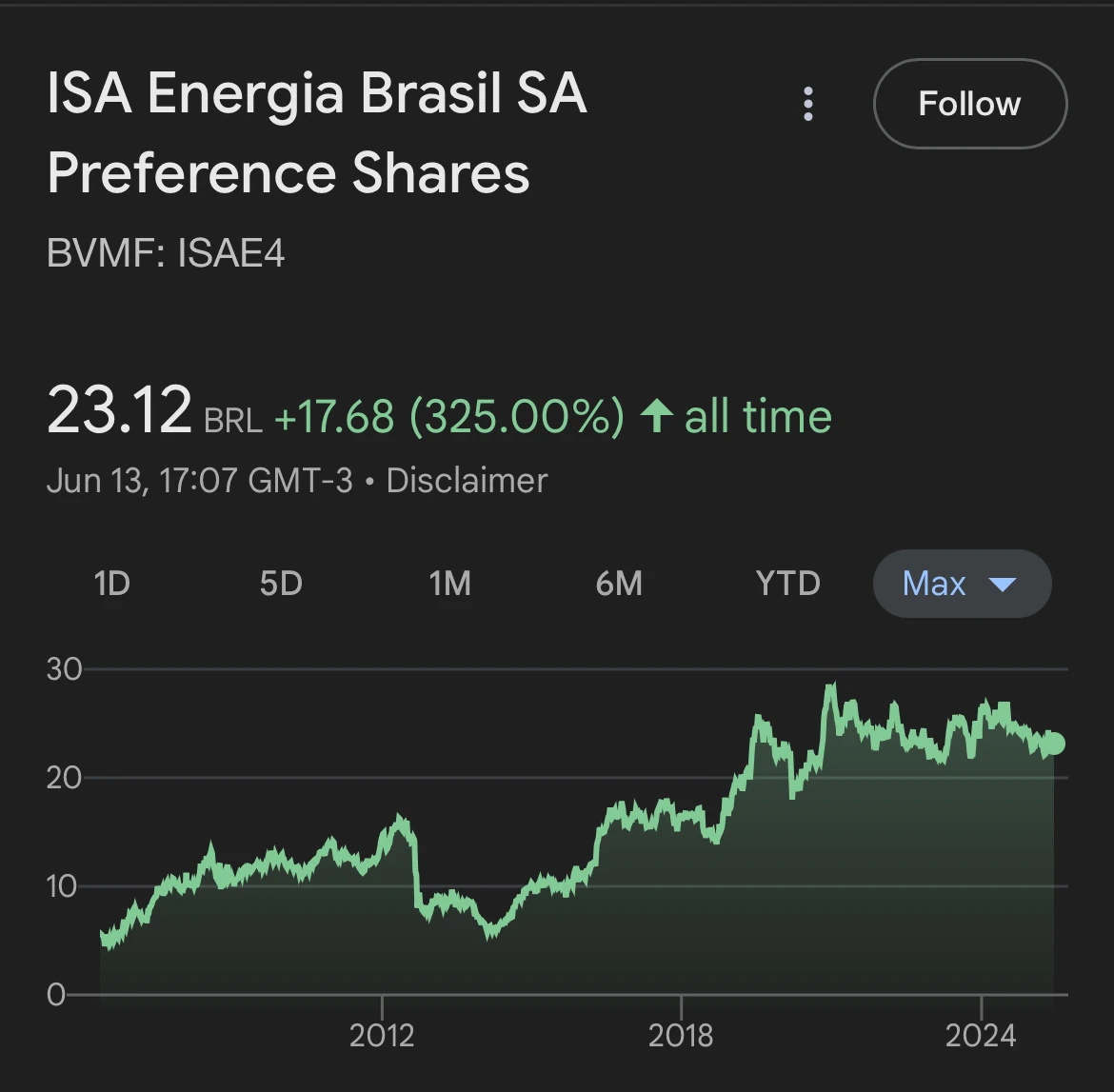
Task: Select the 5D time range
Action: coord(281,584)
